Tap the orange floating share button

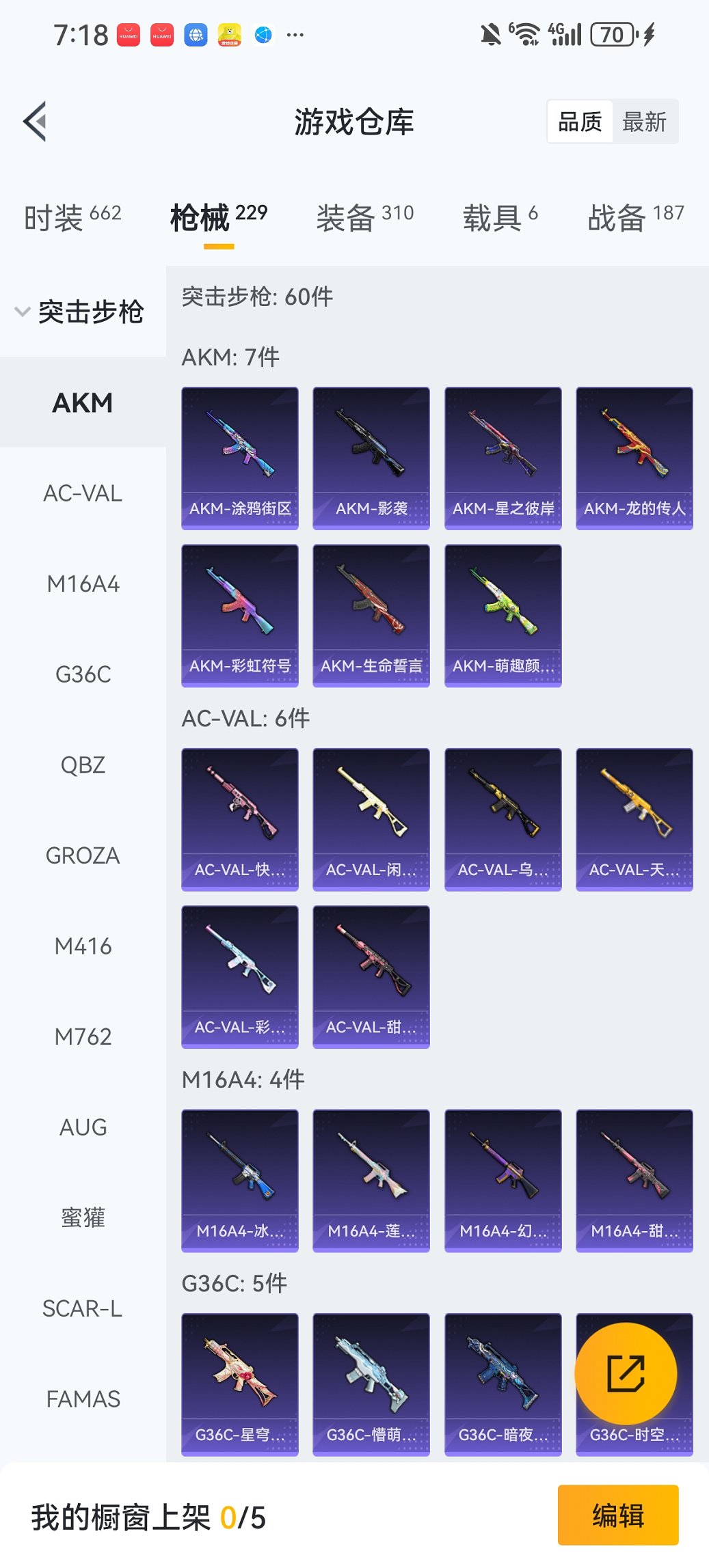[x=626, y=1373]
